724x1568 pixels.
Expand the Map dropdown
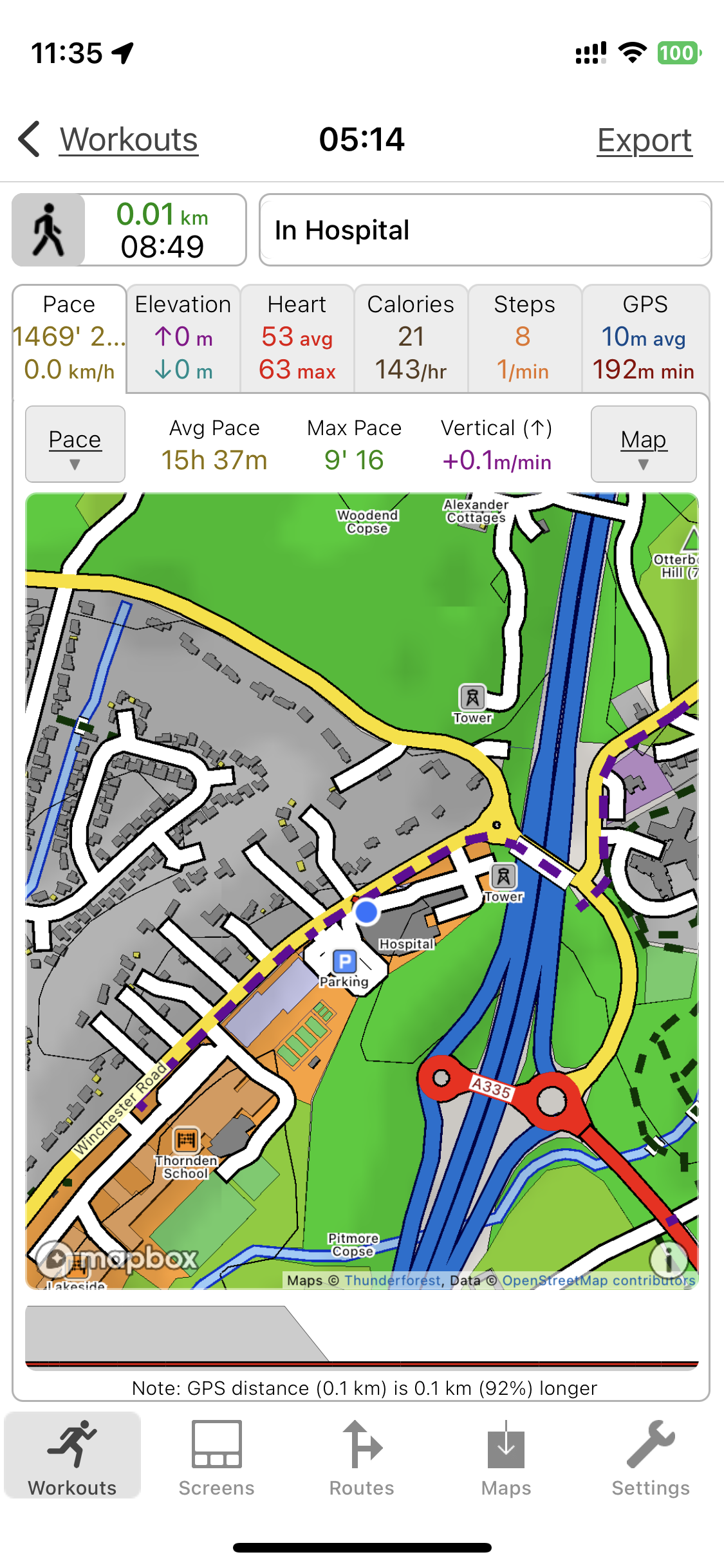pyautogui.click(x=644, y=444)
